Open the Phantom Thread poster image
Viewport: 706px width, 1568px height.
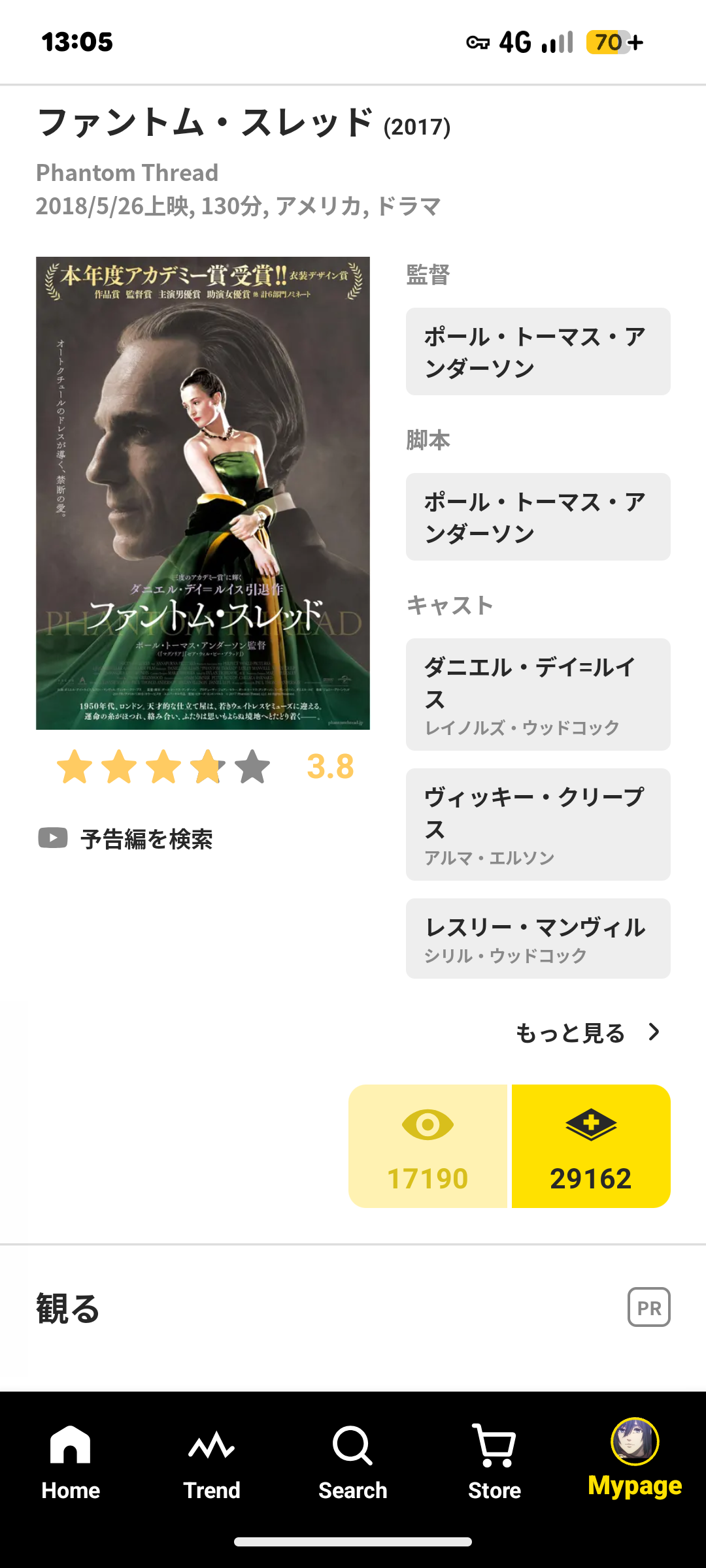(x=203, y=493)
